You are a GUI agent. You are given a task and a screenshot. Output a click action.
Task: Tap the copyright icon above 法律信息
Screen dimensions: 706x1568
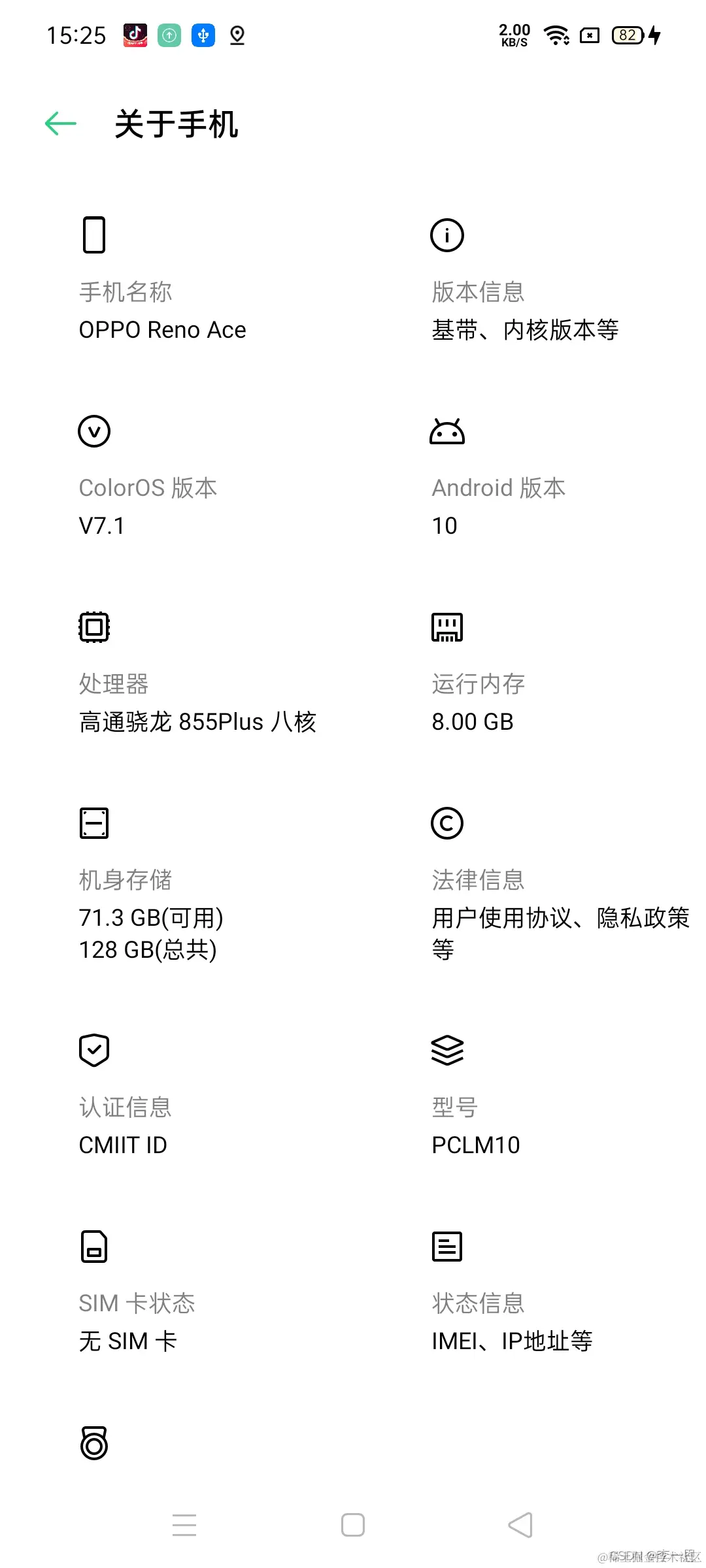447,823
